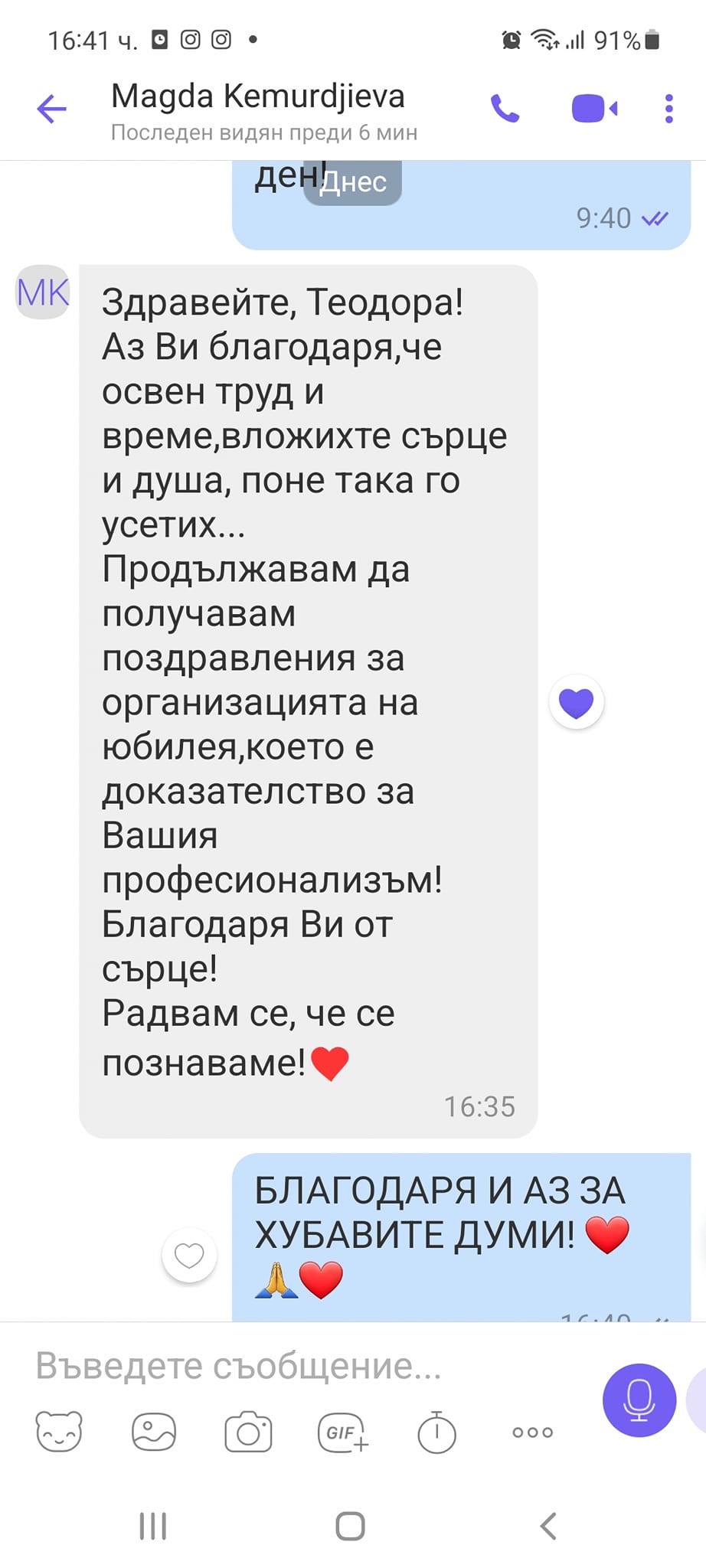Show more attachment options
This screenshot has height=1568, width=706.
coord(533,1432)
